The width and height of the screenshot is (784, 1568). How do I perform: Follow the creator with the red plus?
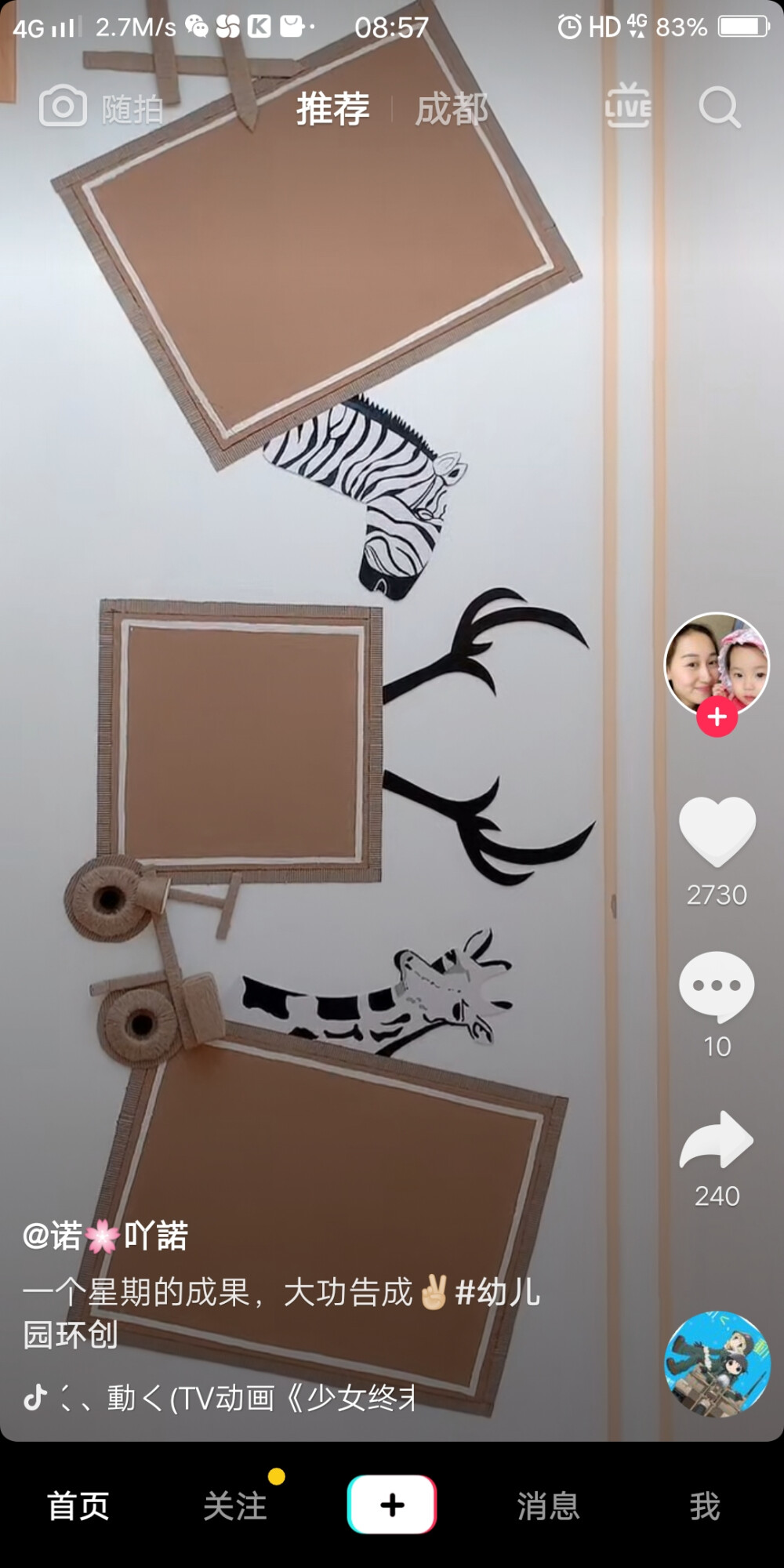point(717,717)
